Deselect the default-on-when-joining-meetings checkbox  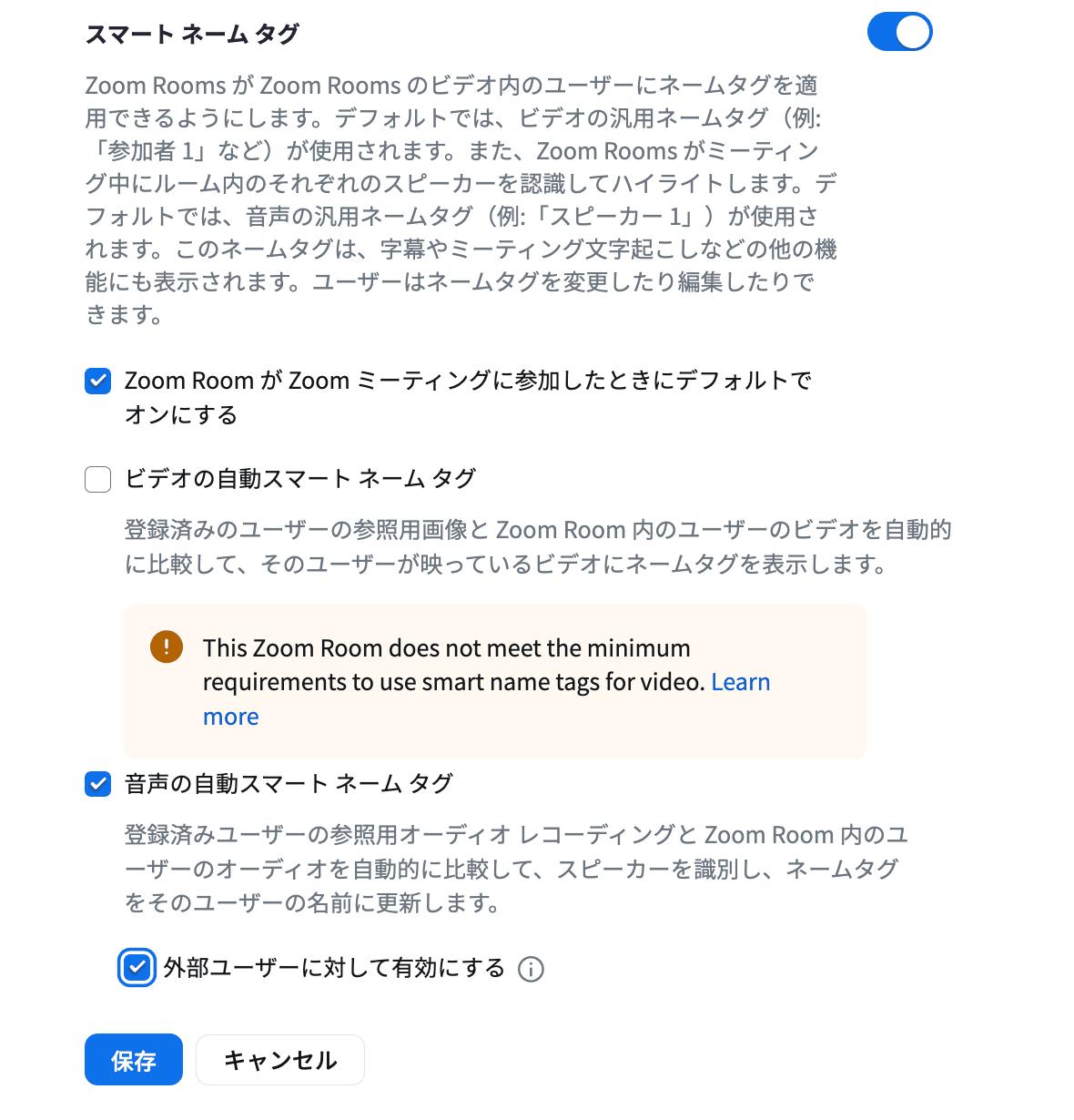[97, 382]
